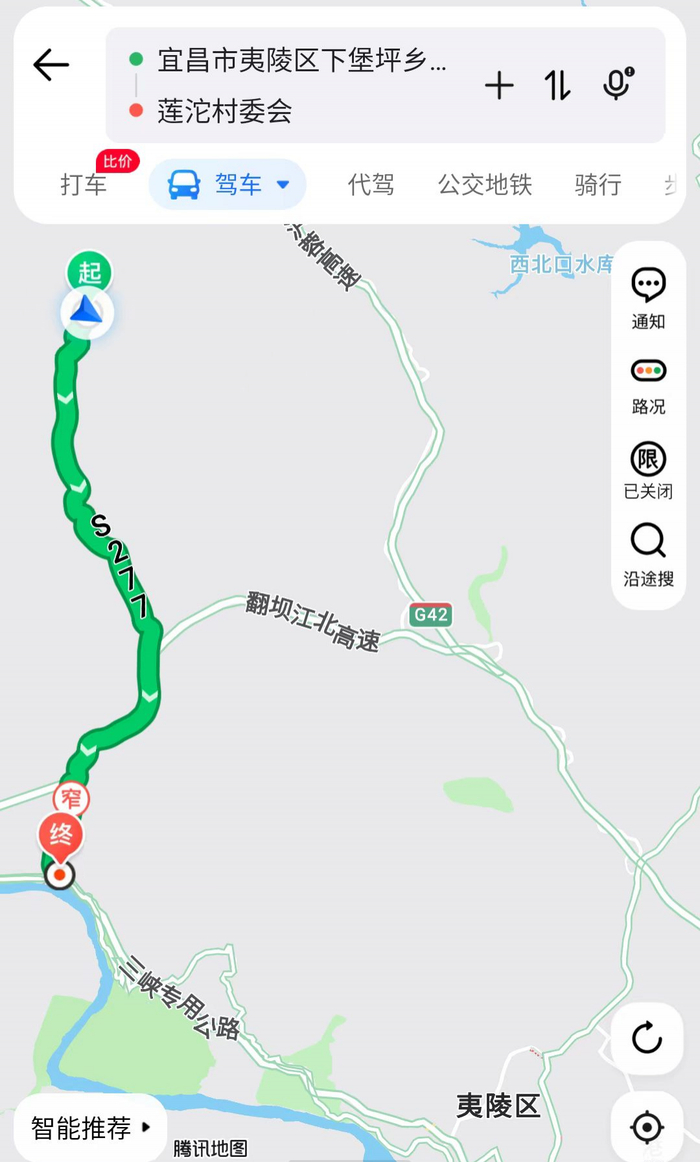Image resolution: width=700 pixels, height=1162 pixels.
Task: Open 智能推荐 route preferences
Action: 90,1129
